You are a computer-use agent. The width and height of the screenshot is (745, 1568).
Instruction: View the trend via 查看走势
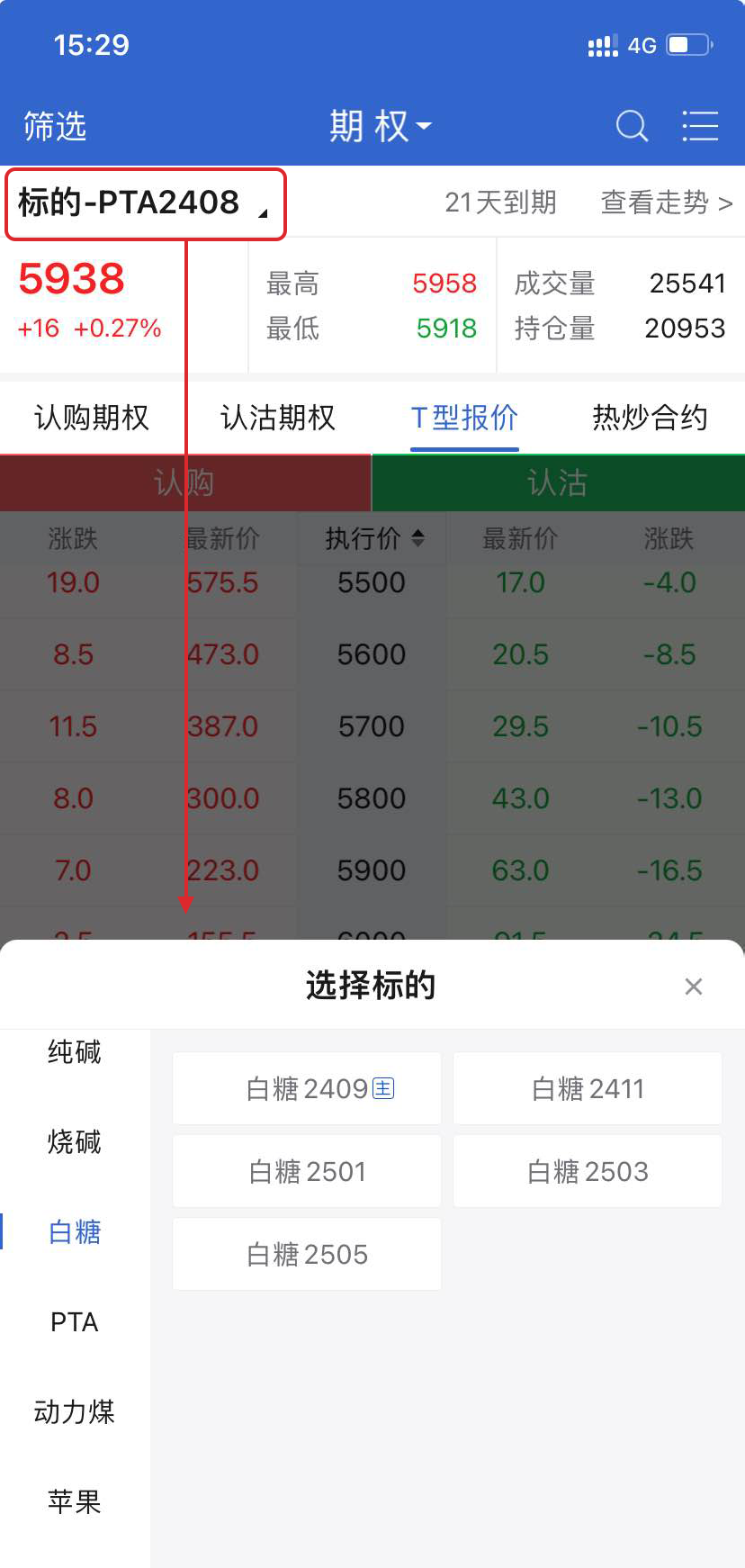(x=666, y=203)
